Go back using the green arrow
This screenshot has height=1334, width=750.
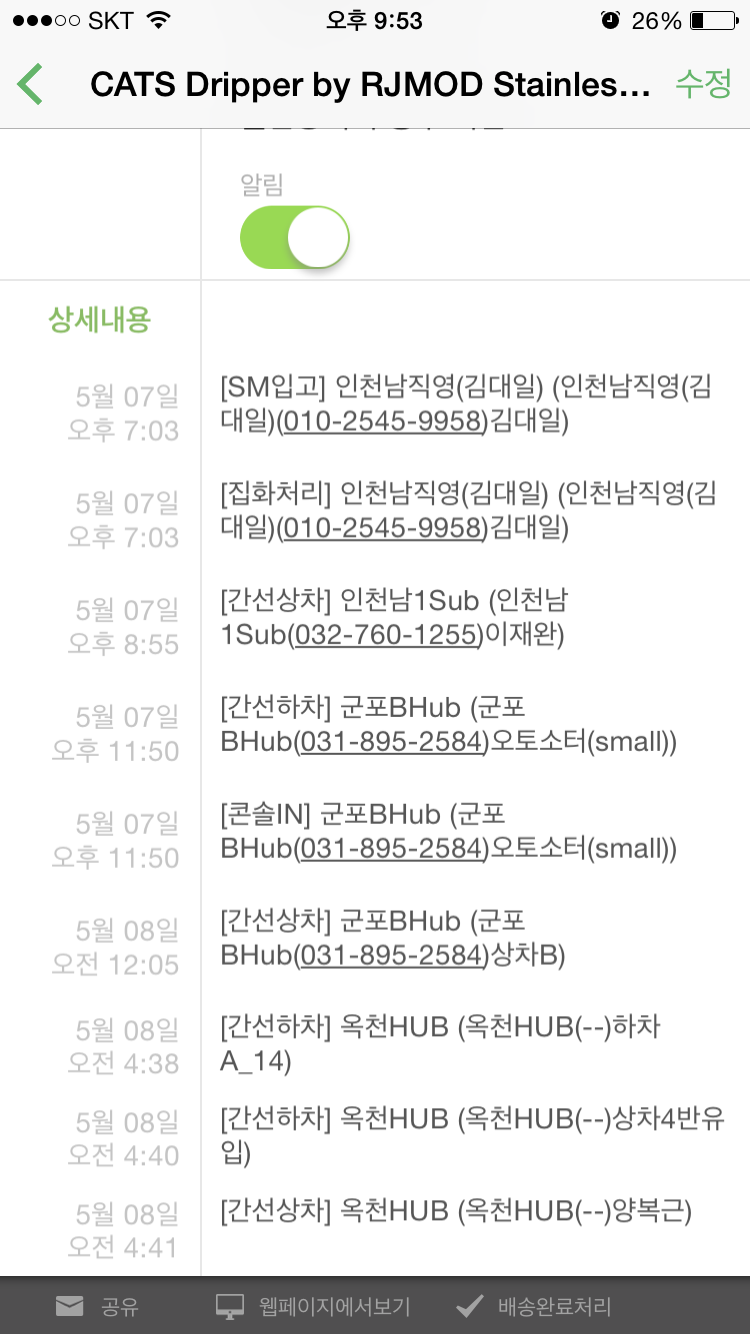[x=30, y=84]
